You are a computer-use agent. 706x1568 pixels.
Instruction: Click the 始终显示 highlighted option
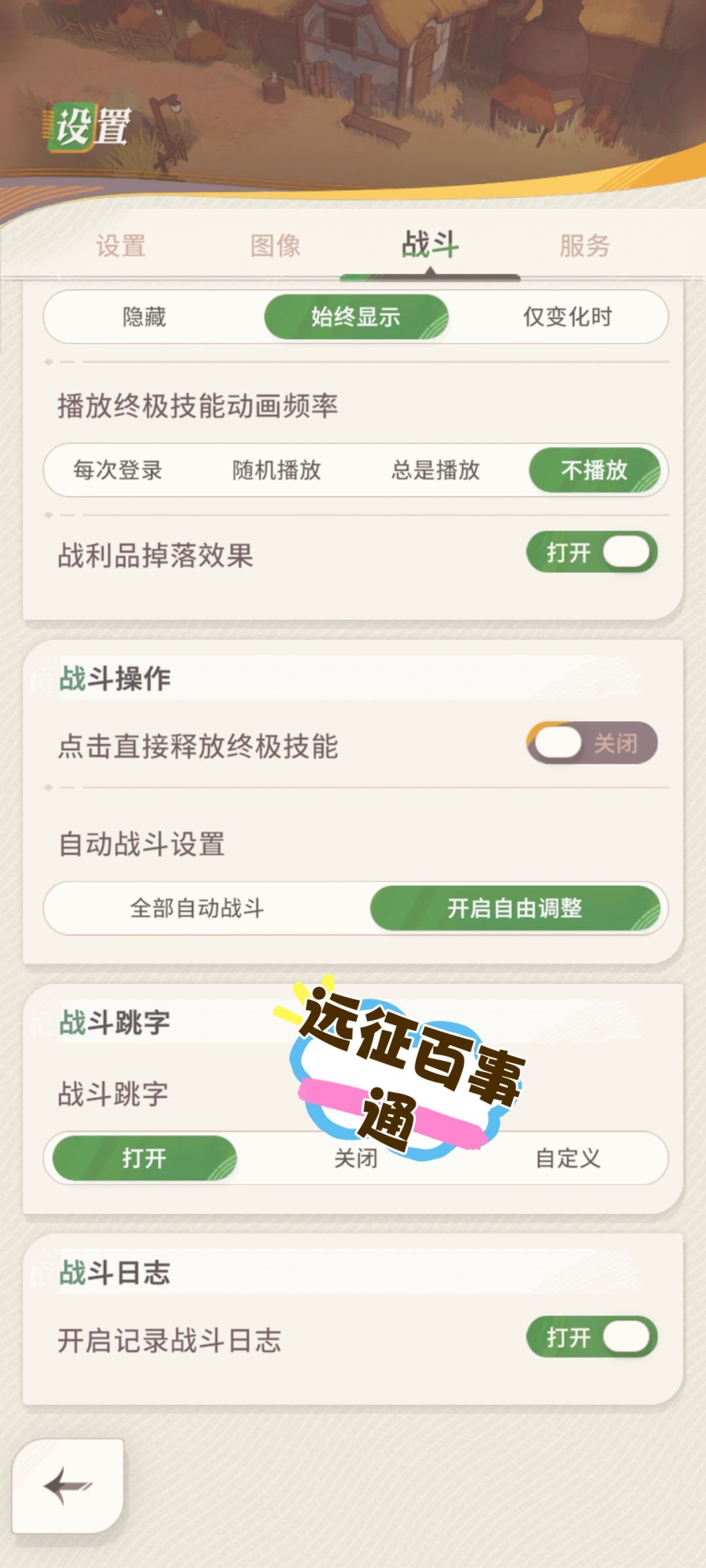pos(356,316)
